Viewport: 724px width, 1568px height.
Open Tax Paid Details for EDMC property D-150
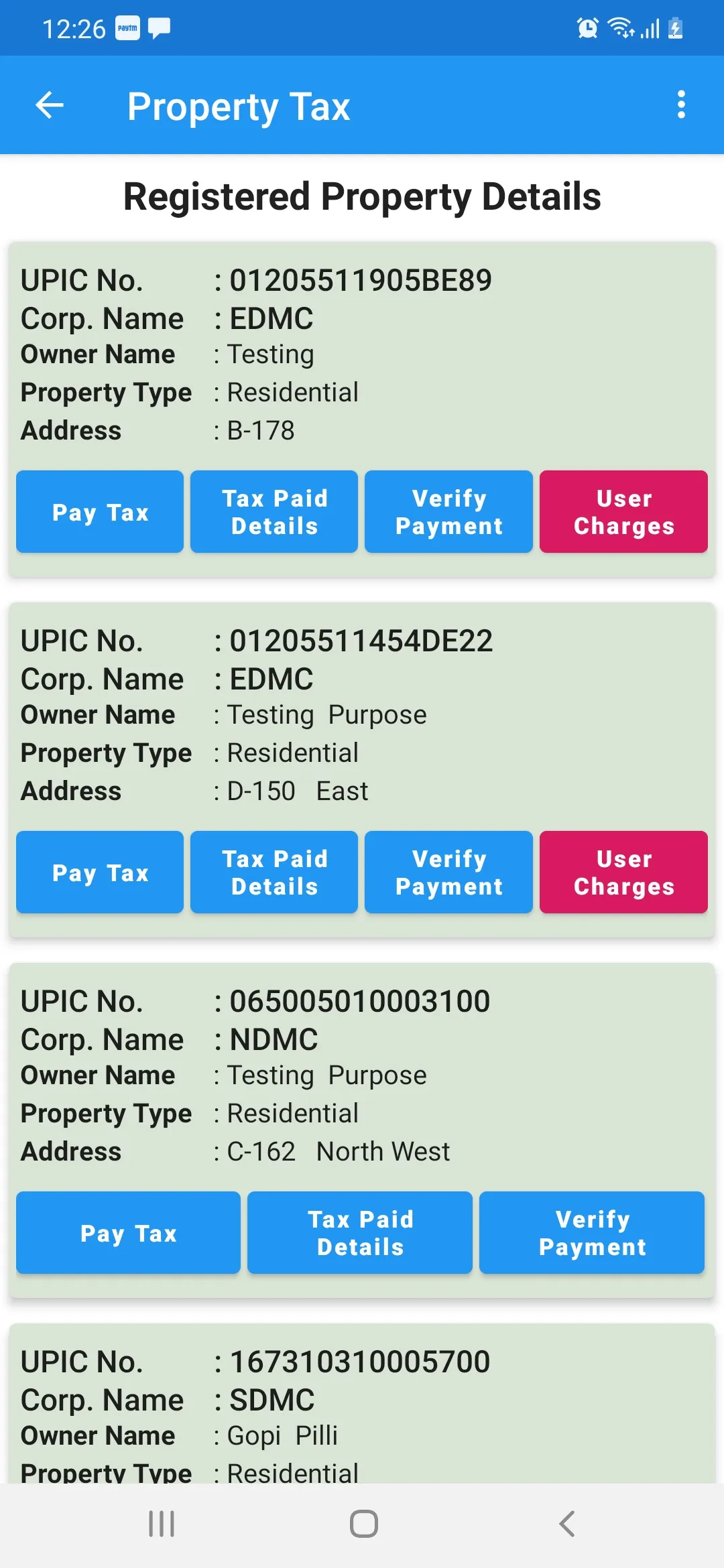click(274, 872)
